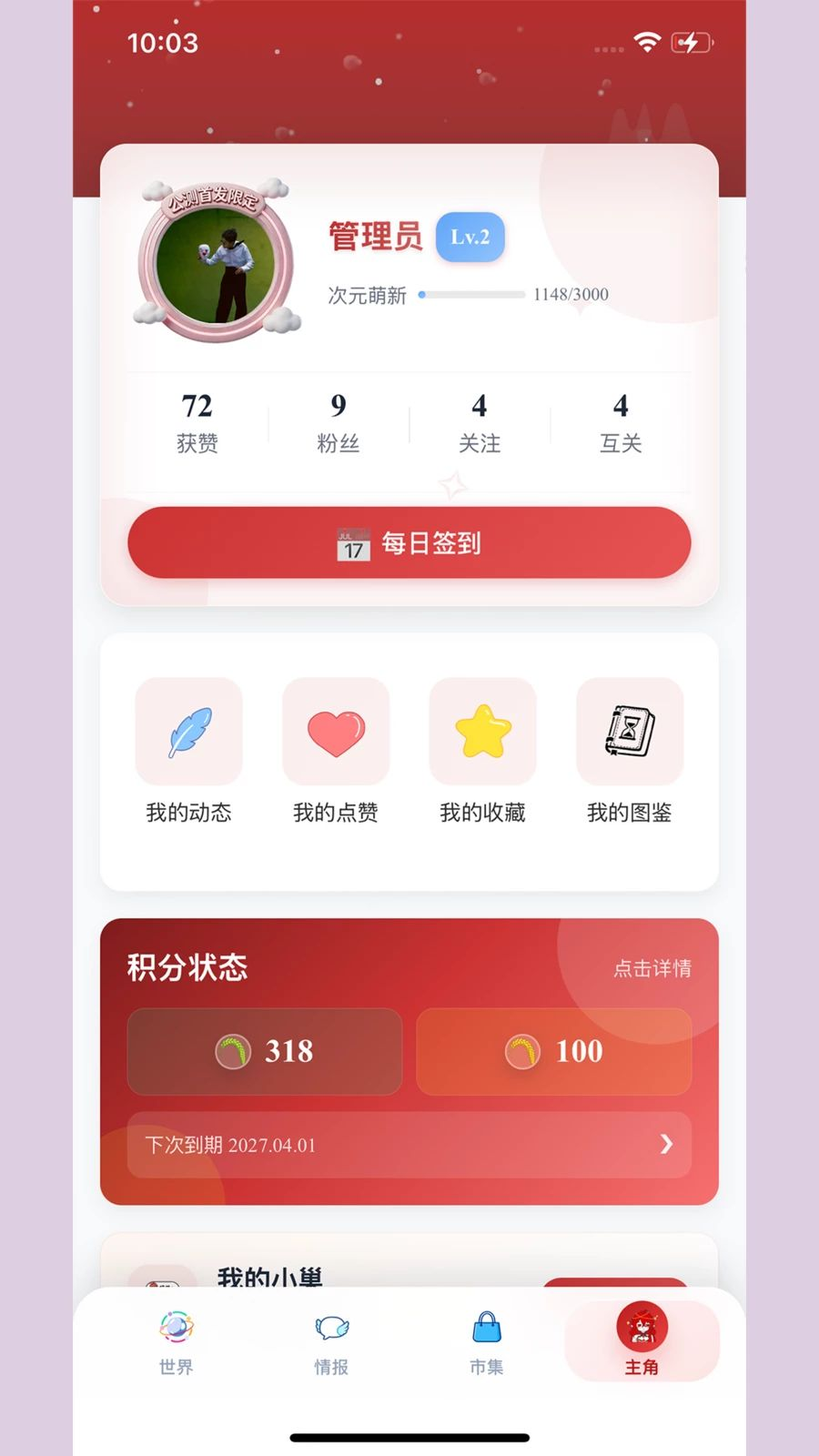The height and width of the screenshot is (1456, 819).
Task: Open 我的图鉴 via the book icon
Action: coord(630,731)
